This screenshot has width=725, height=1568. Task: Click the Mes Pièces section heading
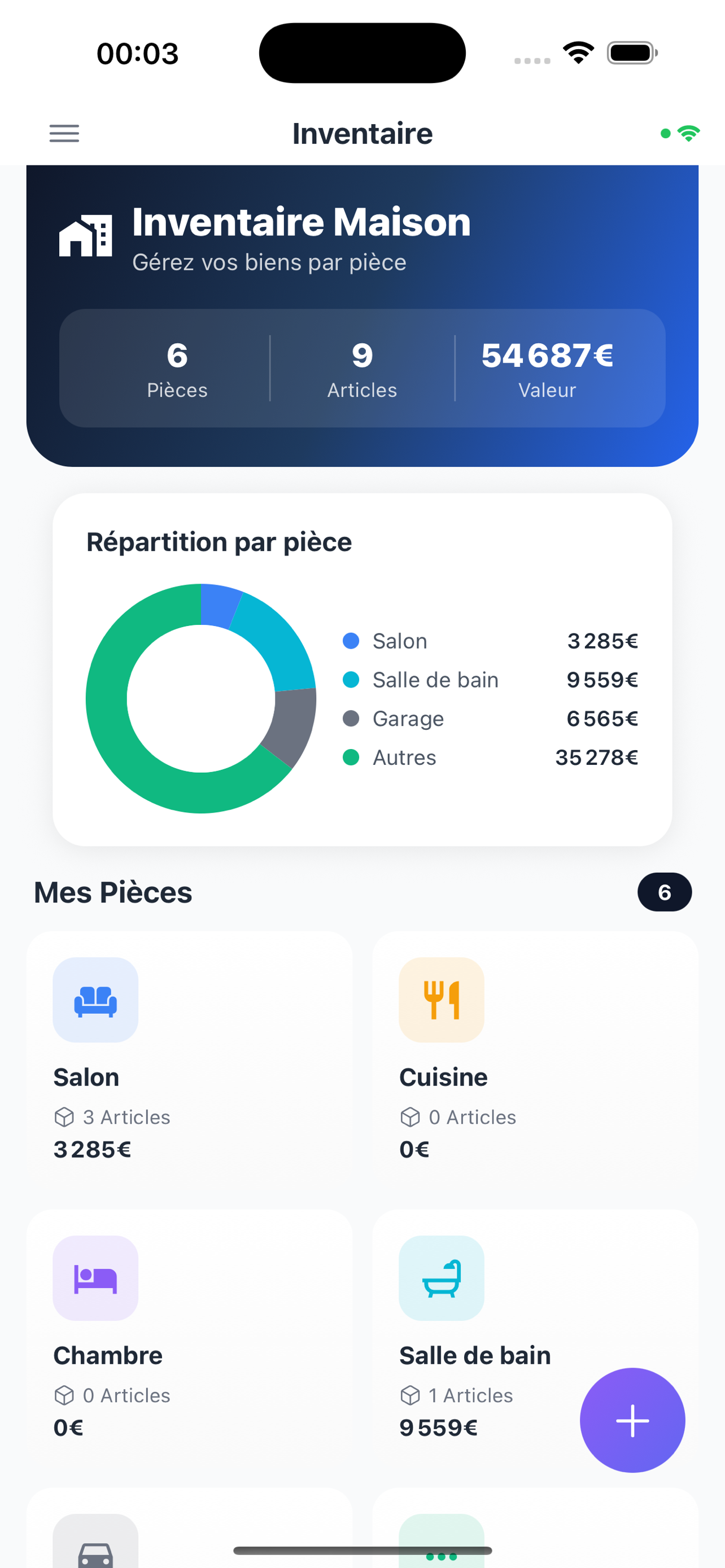point(113,892)
